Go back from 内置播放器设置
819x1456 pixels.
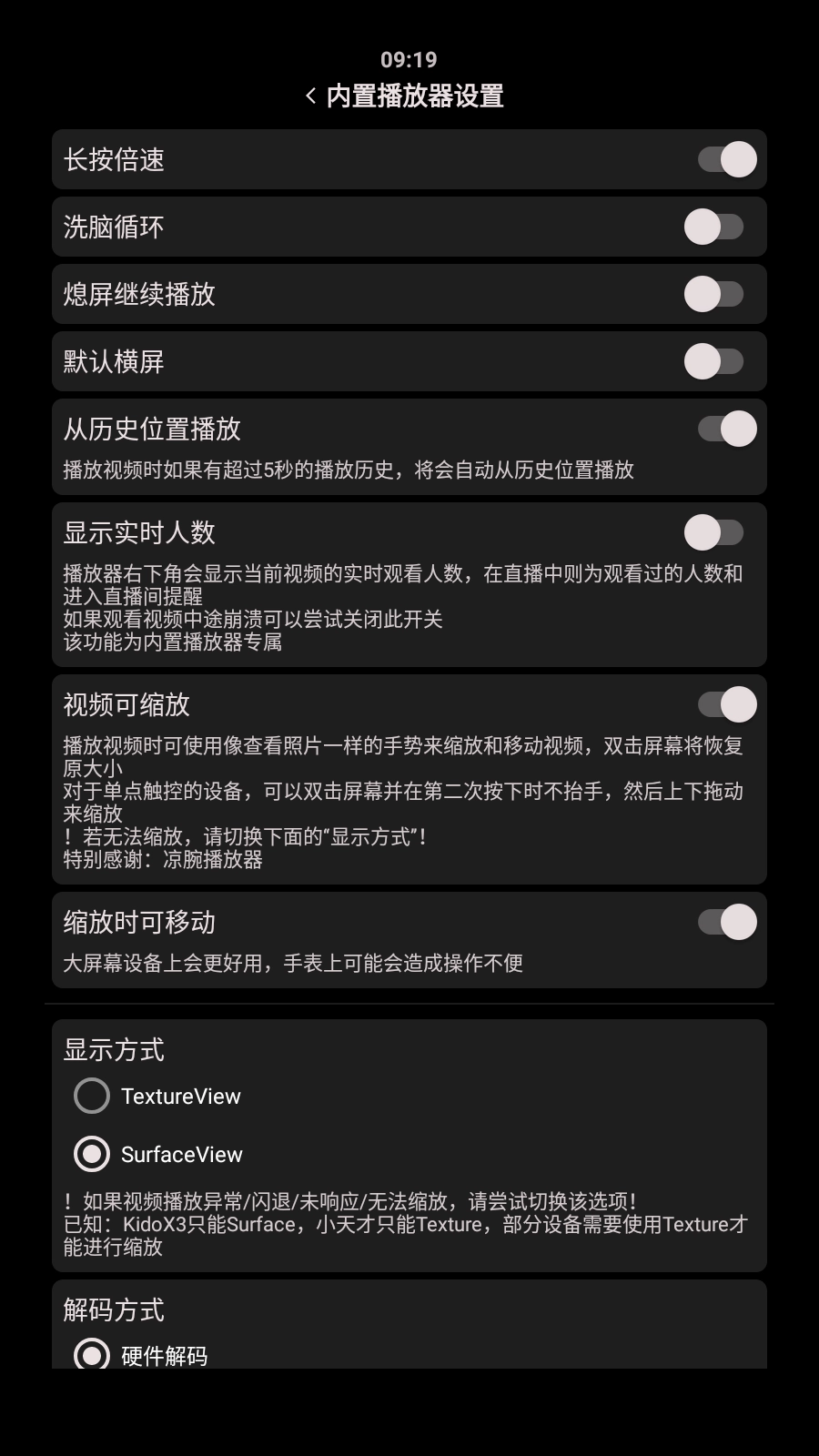tap(311, 96)
